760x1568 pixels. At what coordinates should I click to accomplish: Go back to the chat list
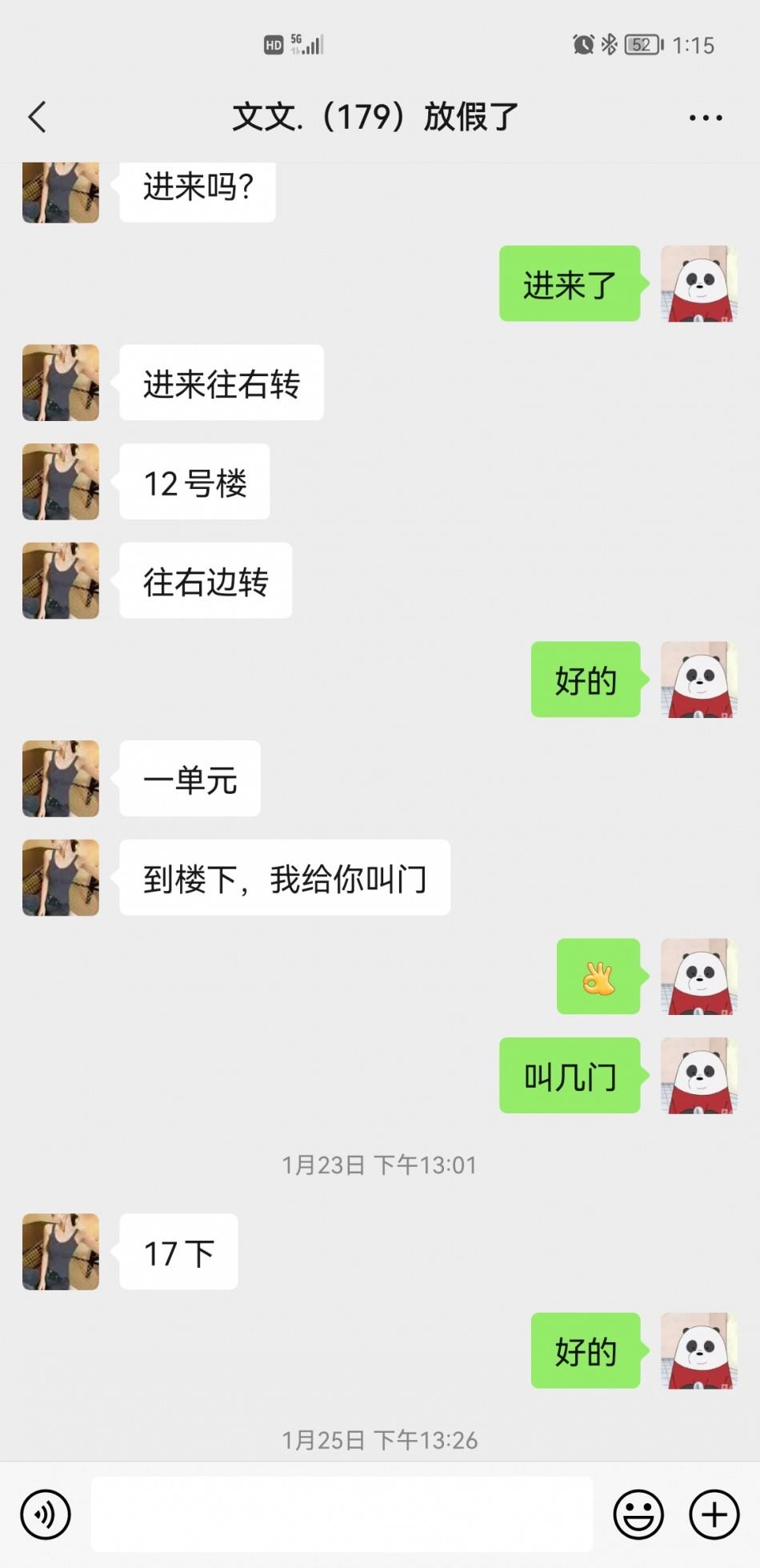click(38, 117)
